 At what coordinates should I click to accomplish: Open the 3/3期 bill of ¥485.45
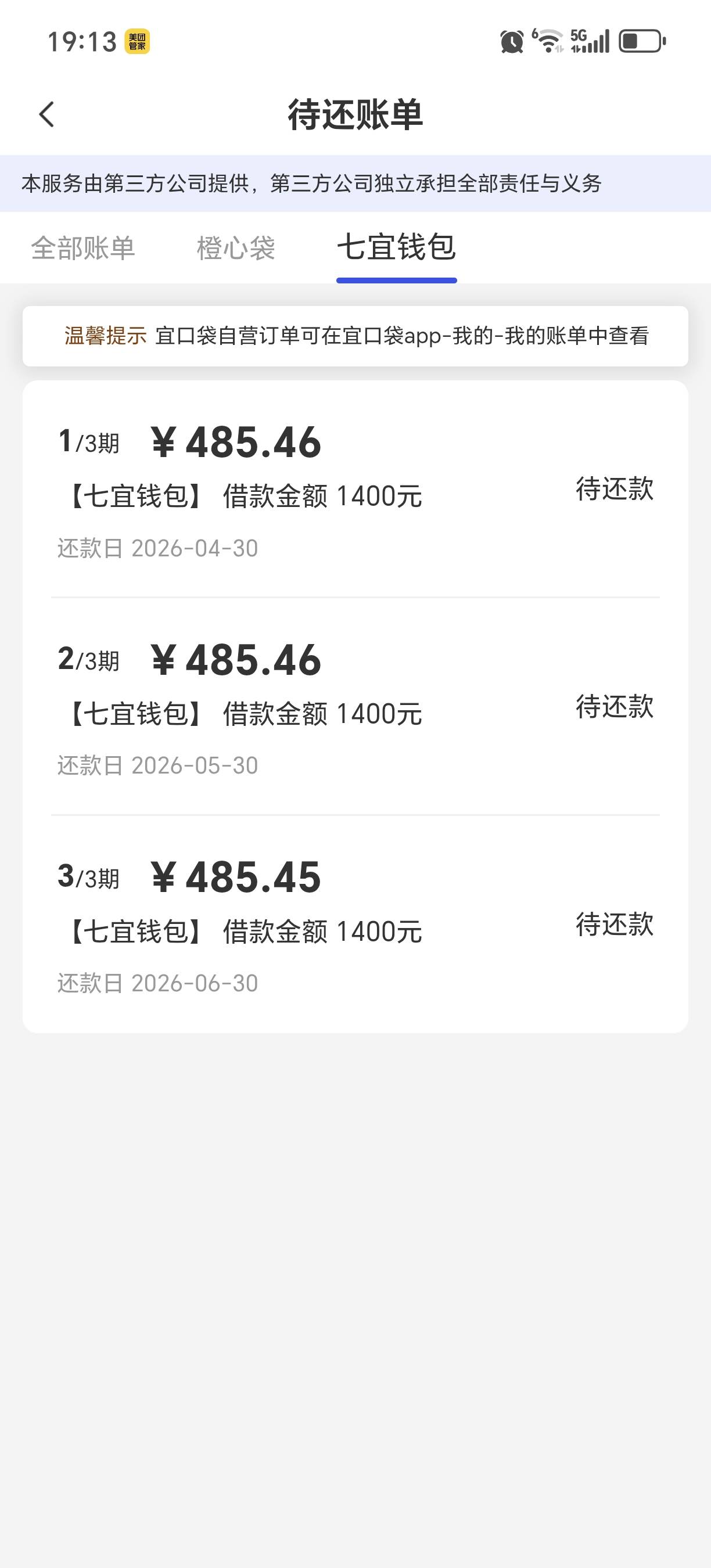click(x=355, y=925)
